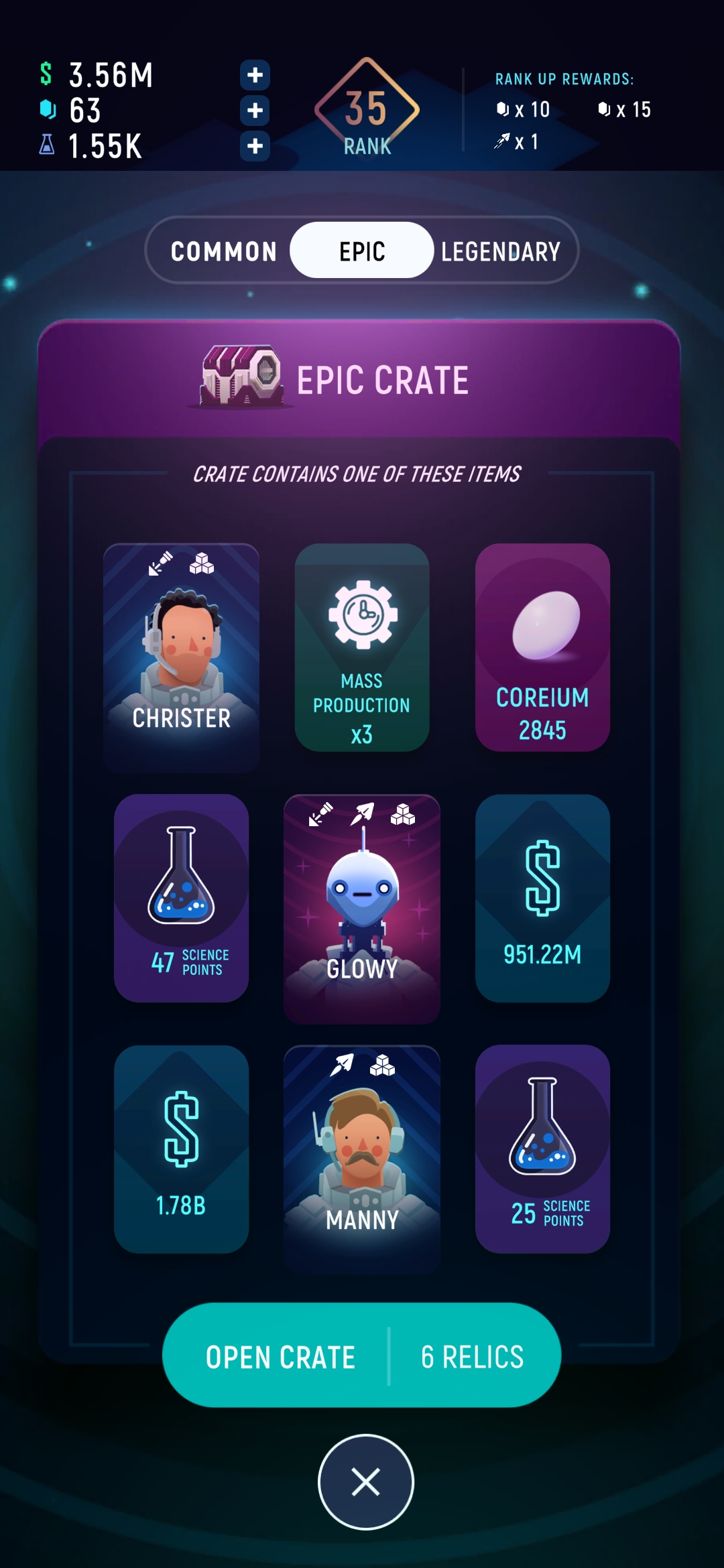The height and width of the screenshot is (1568, 724).
Task: Select the EPIC tab in the rarity switcher
Action: click(361, 251)
